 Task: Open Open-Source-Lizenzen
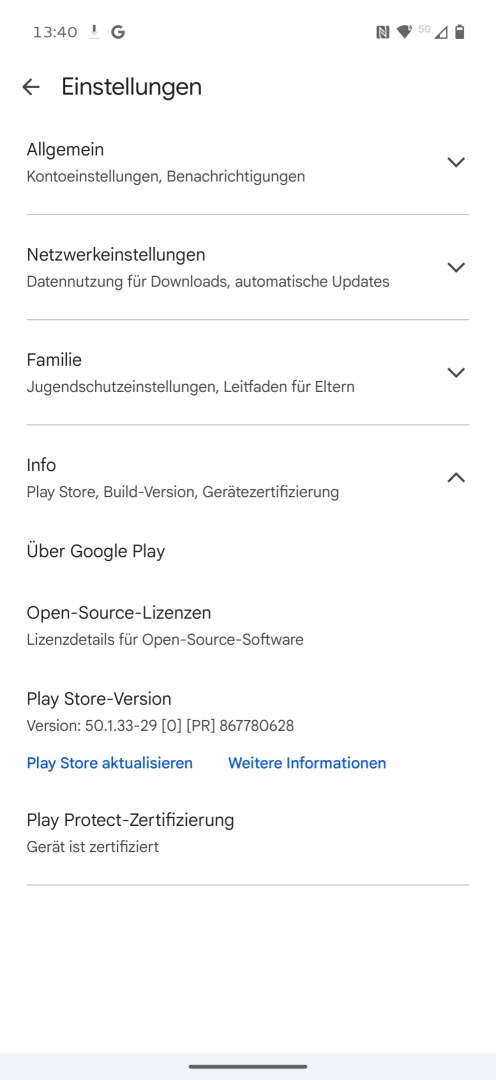248,625
